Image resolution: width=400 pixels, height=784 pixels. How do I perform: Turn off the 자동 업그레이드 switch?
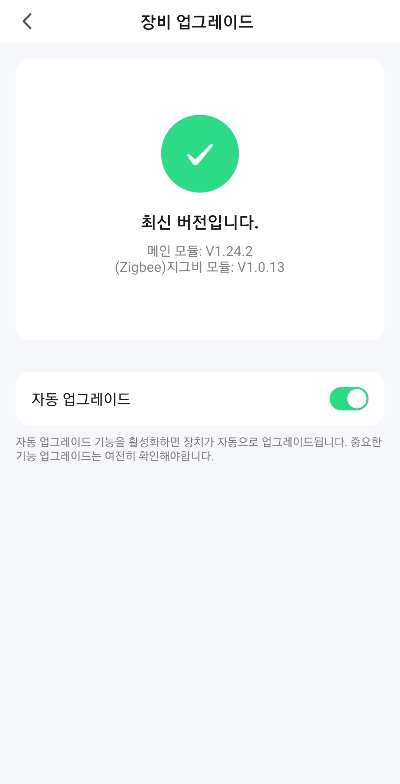349,398
